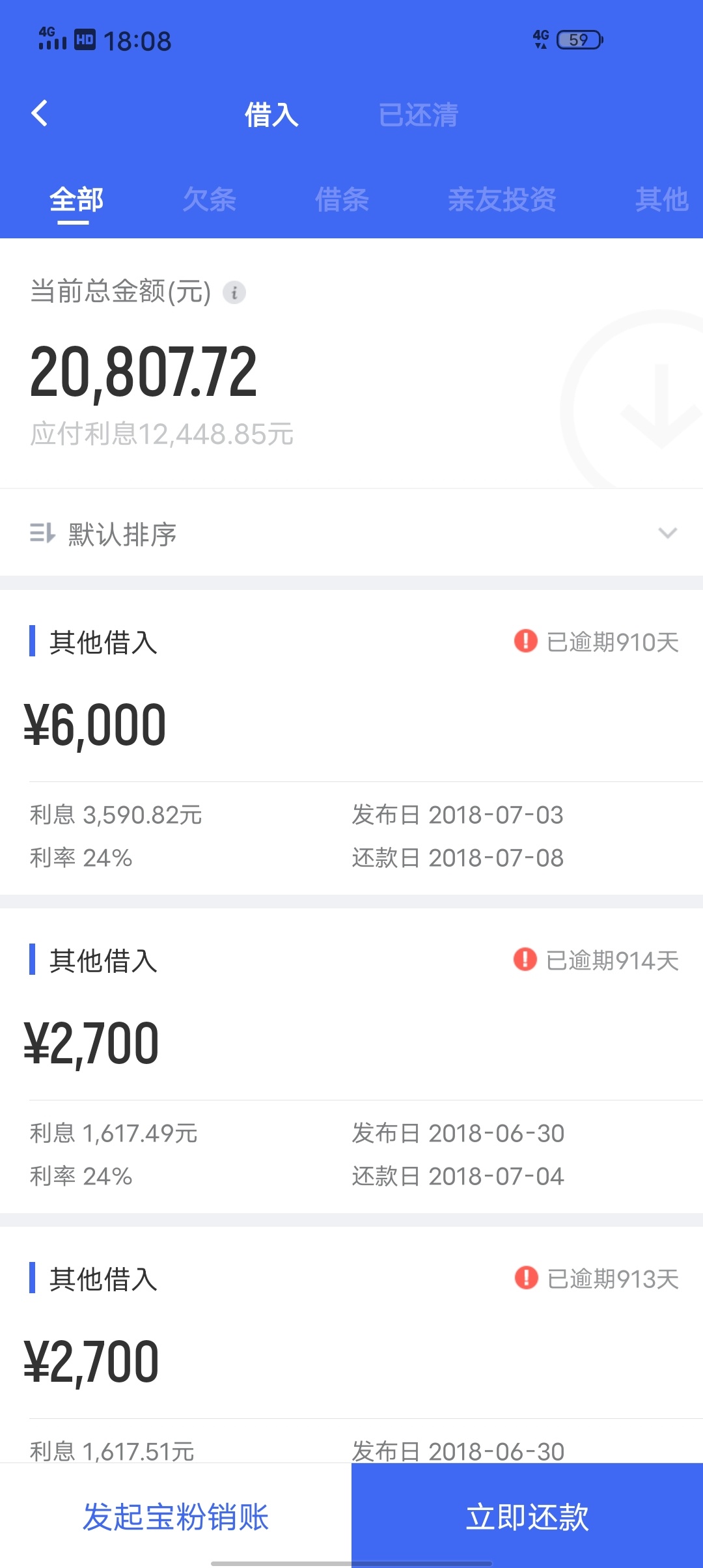703x1568 pixels.
Task: Tap 立即还款 to repay now
Action: pyautogui.click(x=527, y=1516)
